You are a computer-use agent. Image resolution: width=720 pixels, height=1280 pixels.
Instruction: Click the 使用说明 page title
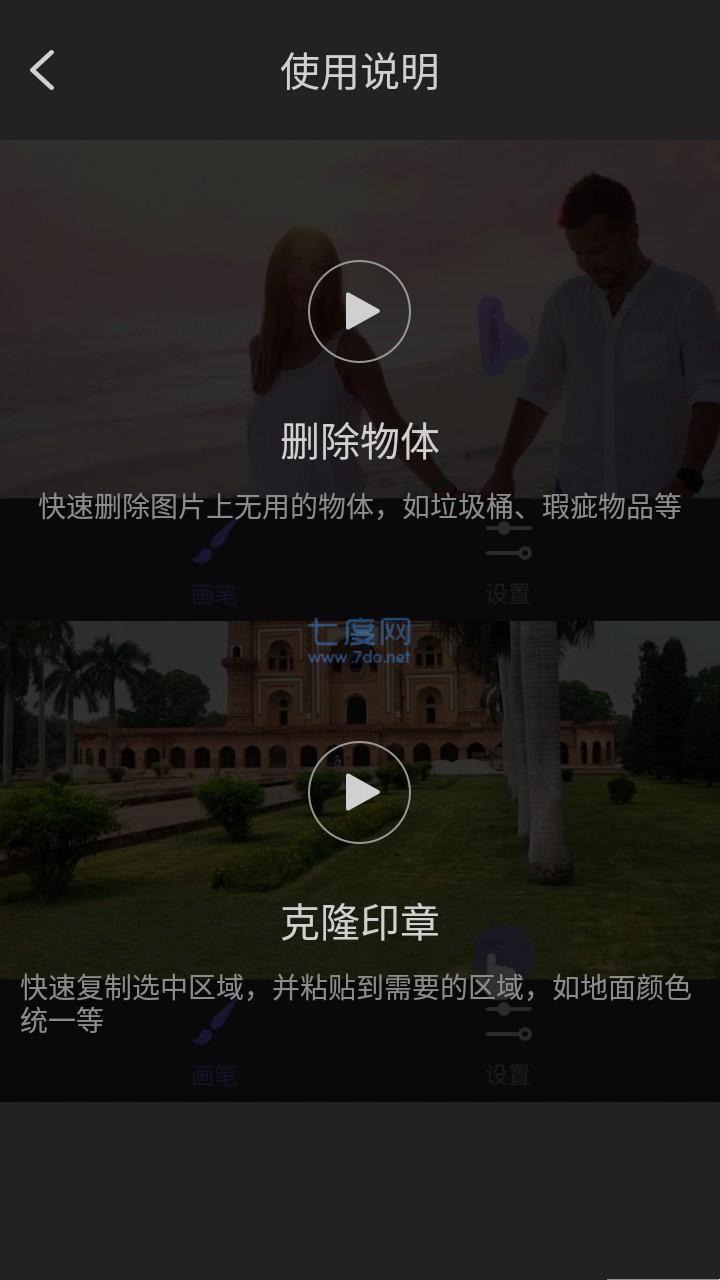tap(360, 71)
